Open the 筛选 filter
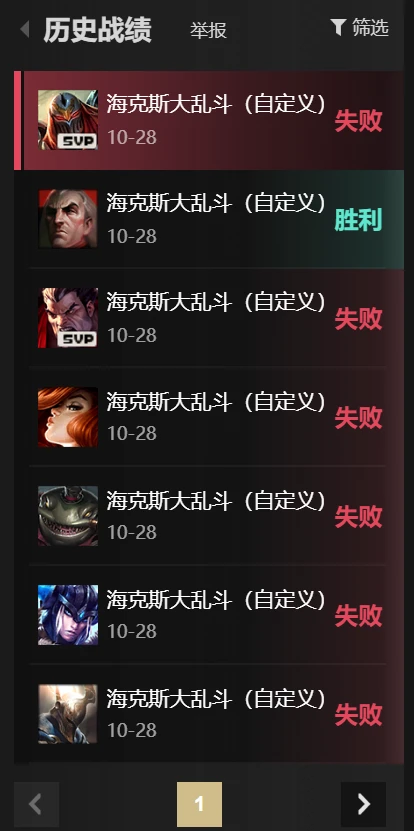Screen dimensions: 414x831 [x=359, y=28]
